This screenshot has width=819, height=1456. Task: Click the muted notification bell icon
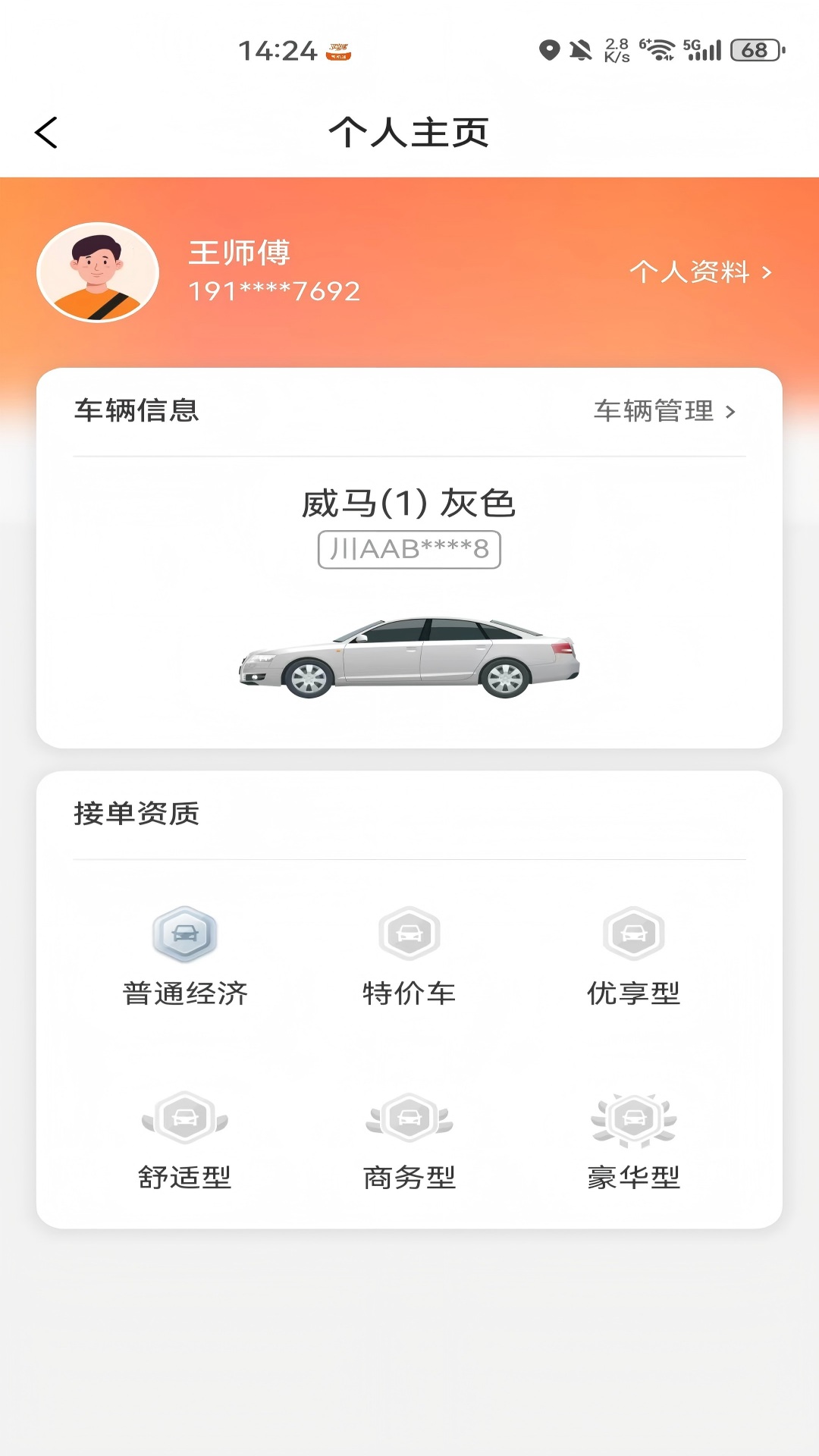point(580,47)
